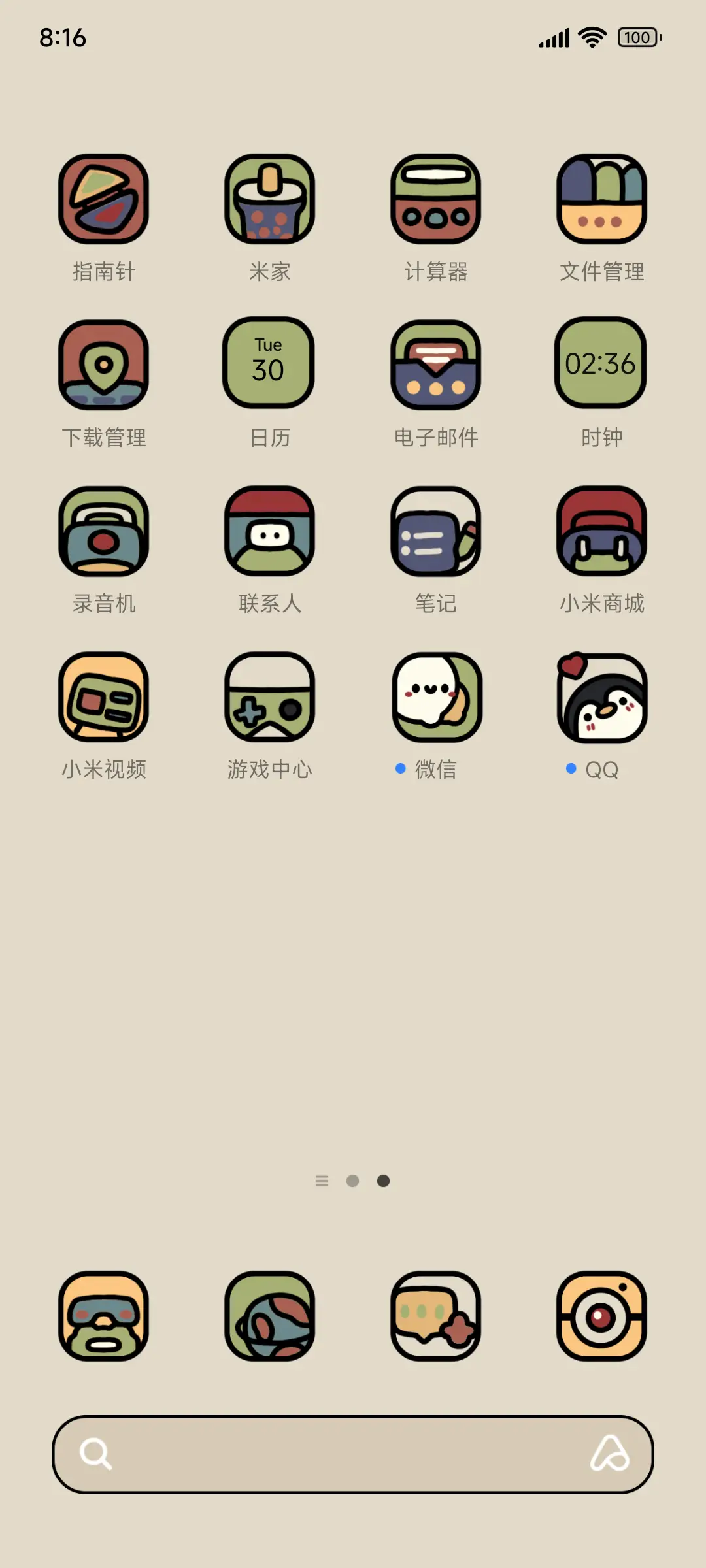This screenshot has width=706, height=1568.
Task: Launch the 录音机 voice recorder
Action: pyautogui.click(x=104, y=531)
